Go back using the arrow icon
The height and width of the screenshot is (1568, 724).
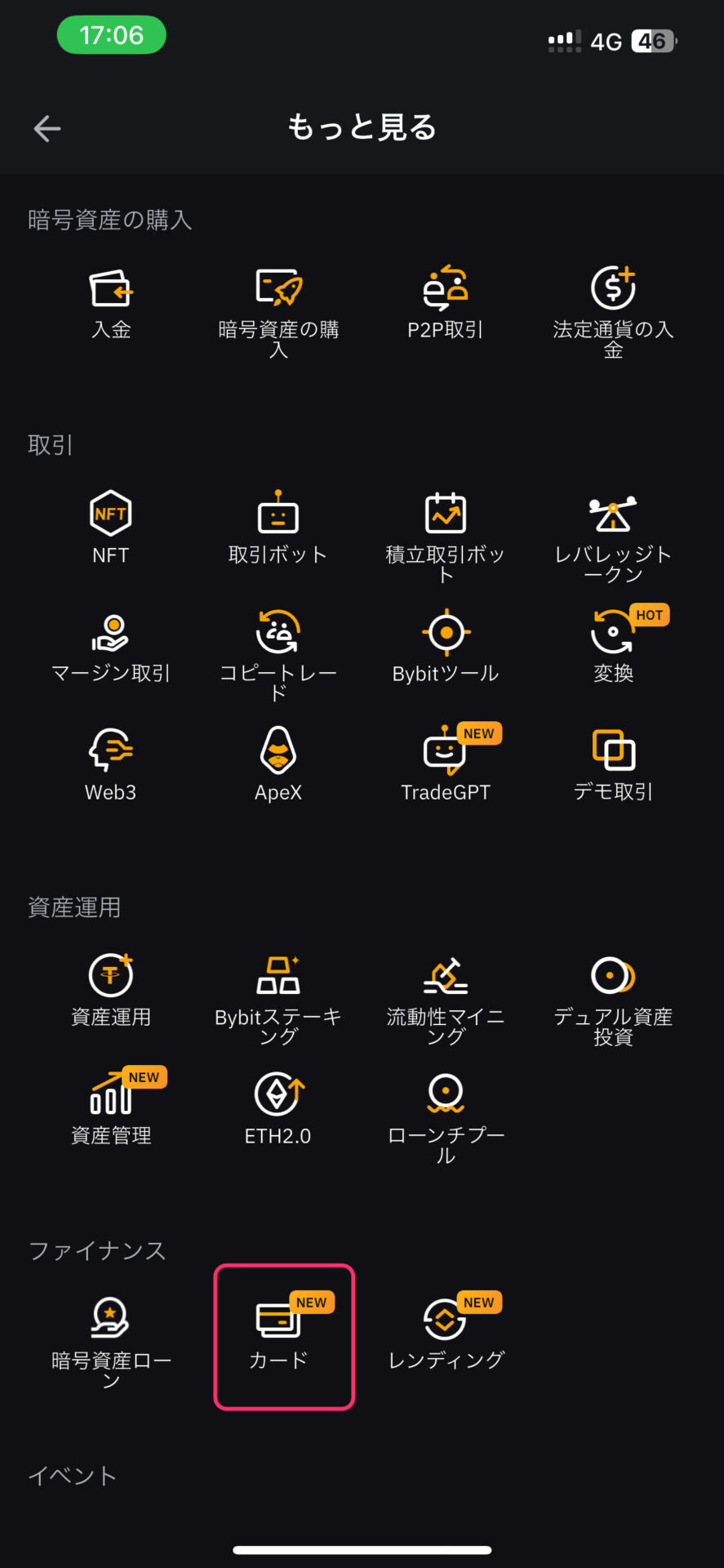47,128
